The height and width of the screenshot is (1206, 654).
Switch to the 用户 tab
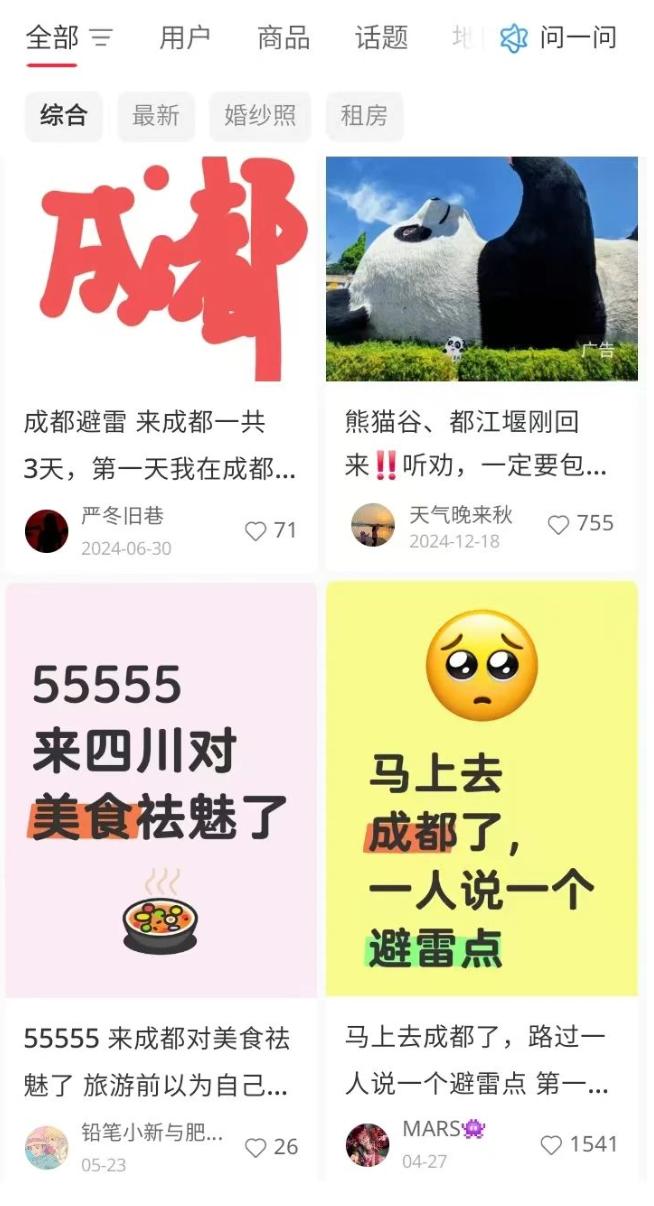185,39
